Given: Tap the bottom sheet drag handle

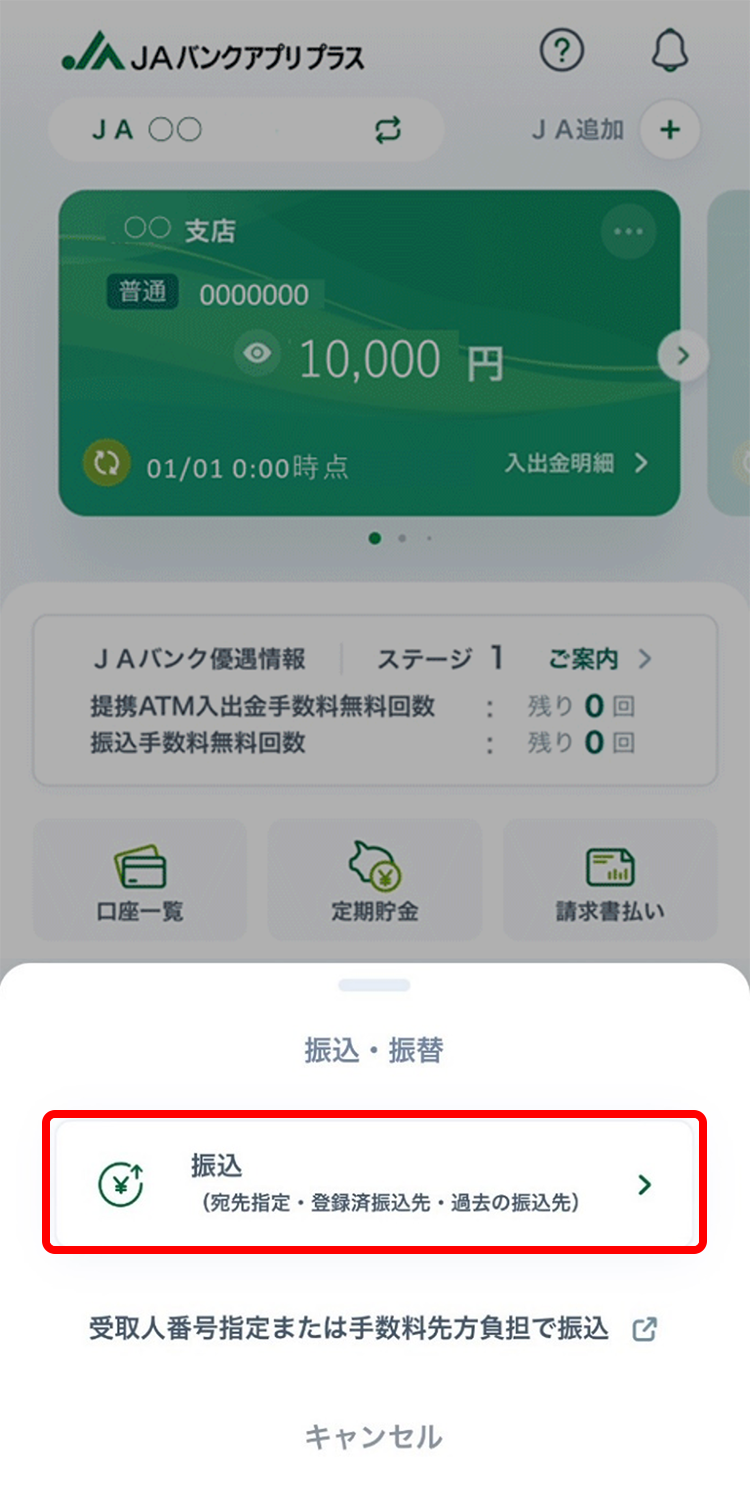Looking at the screenshot, I should point(374,985).
